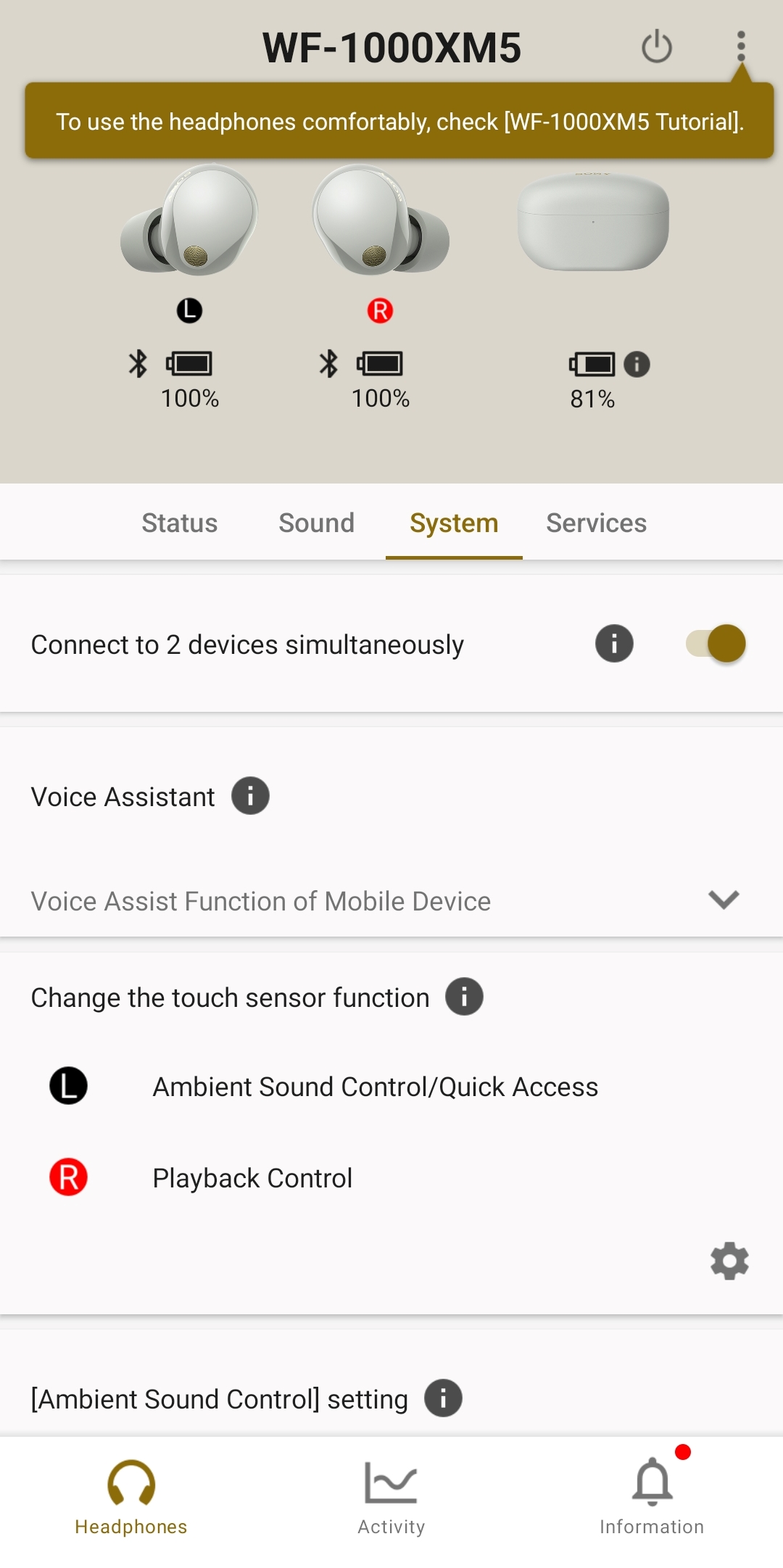Open touch sensor function settings gear
Screen dimensions: 783x1568
(x=729, y=1261)
